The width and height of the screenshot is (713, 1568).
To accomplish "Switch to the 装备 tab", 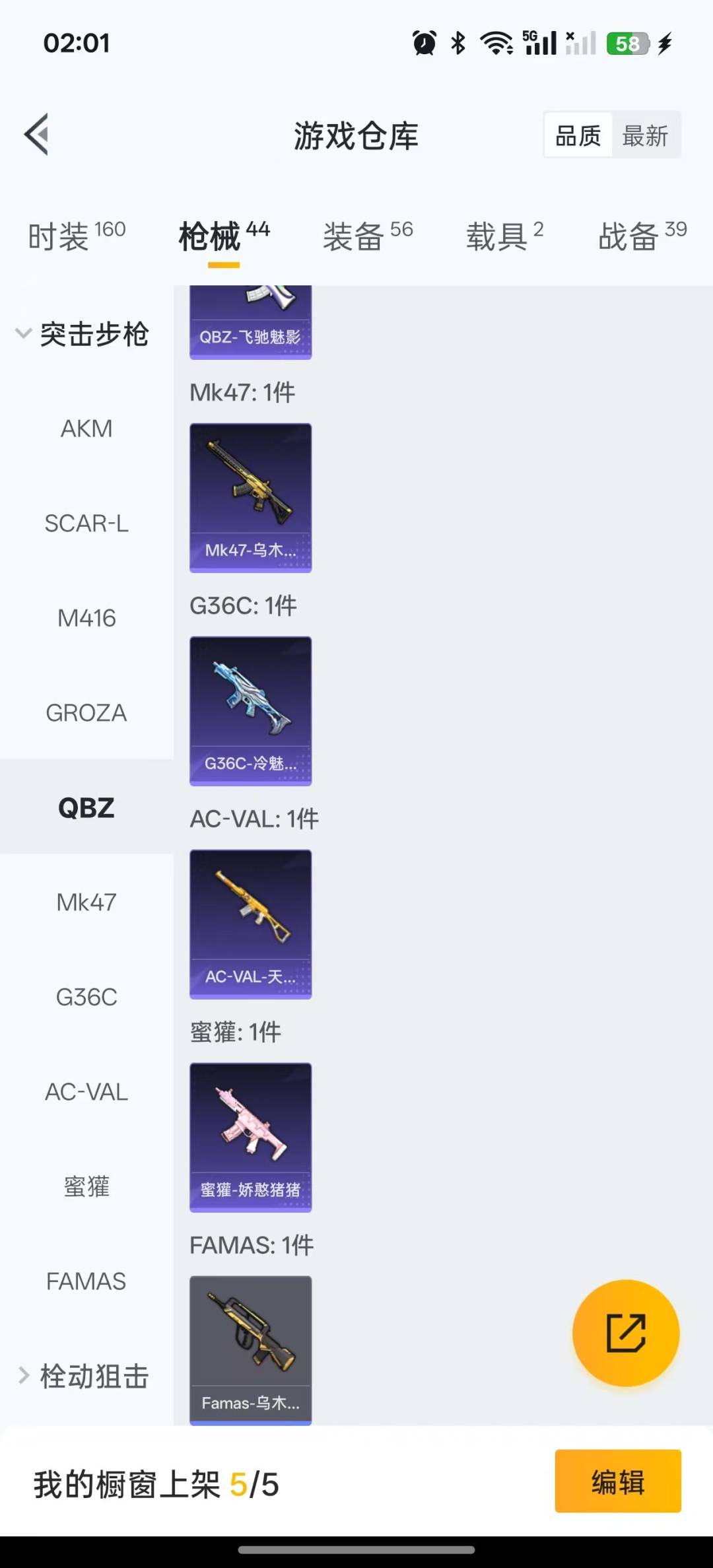I will click(x=367, y=236).
